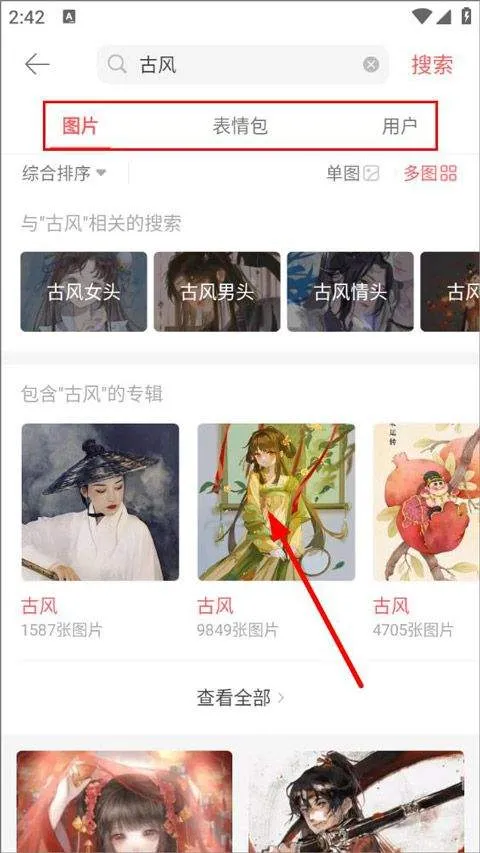Switch to the 图片 tab
This screenshot has height=853, width=480.
click(80, 126)
